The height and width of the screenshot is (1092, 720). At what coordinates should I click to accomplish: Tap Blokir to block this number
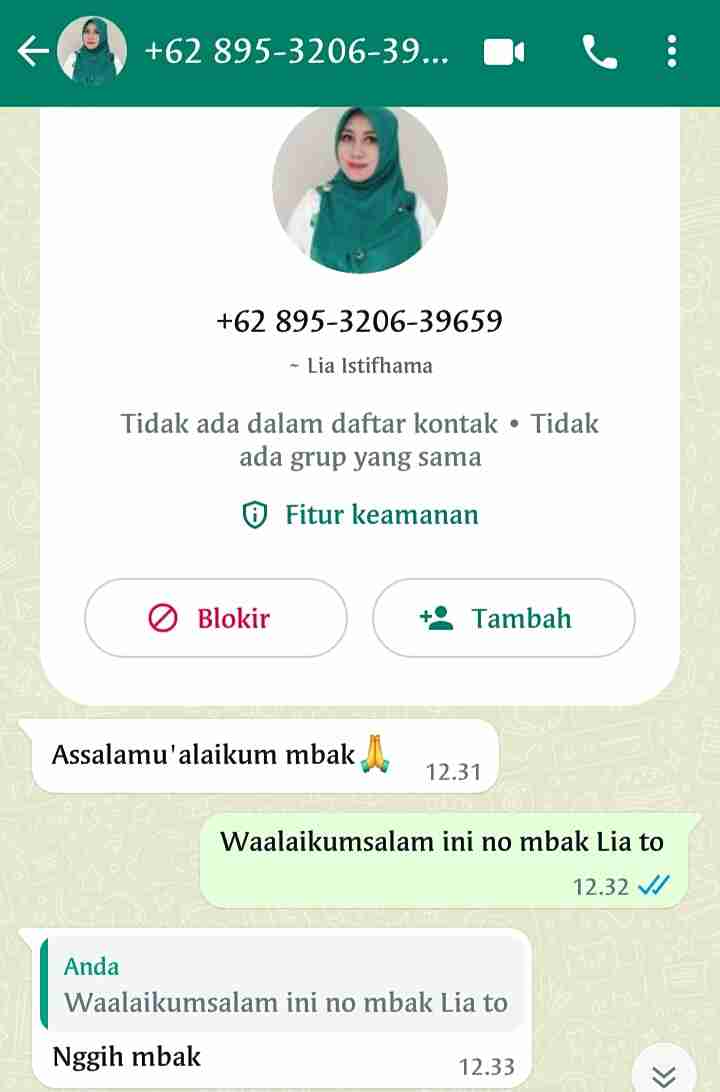tap(216, 618)
